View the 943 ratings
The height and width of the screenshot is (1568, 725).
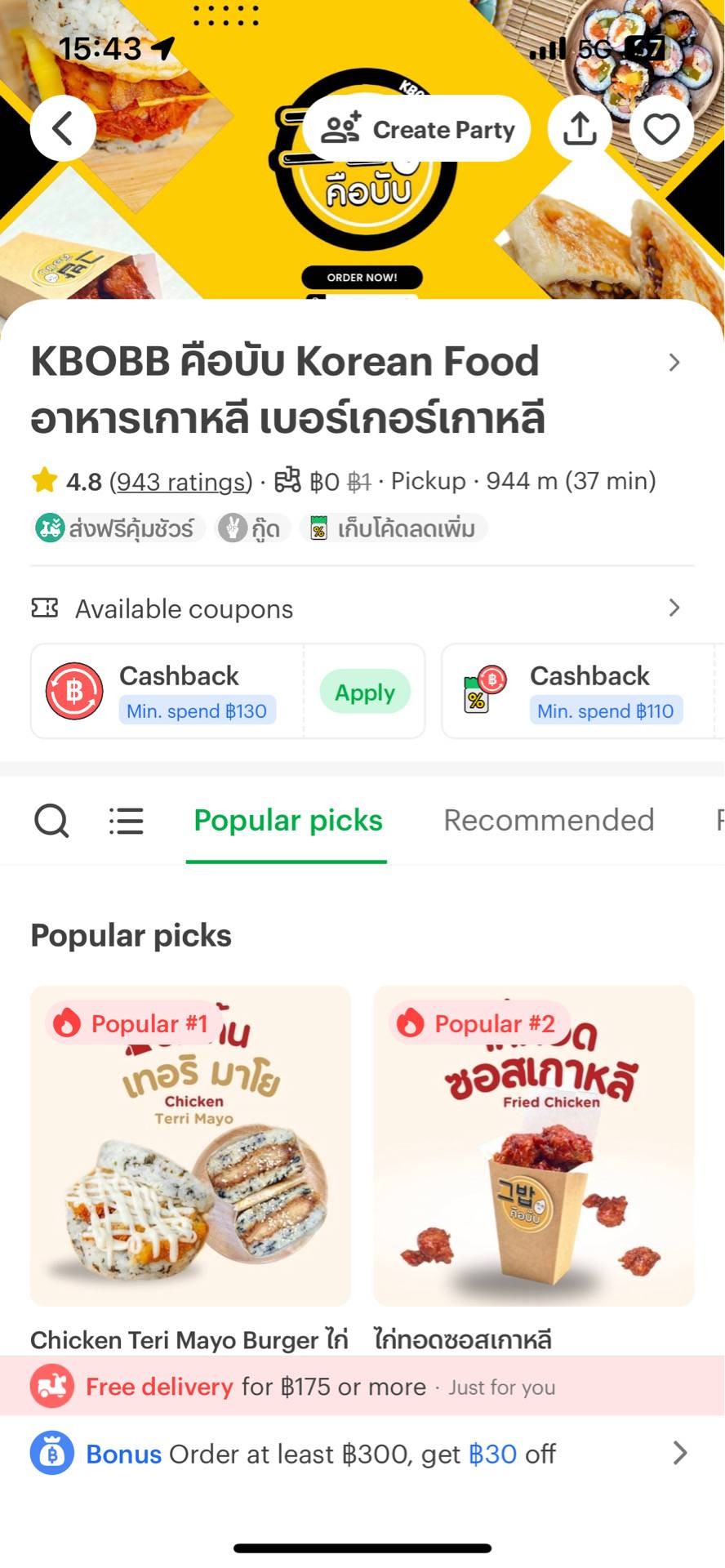pos(180,482)
